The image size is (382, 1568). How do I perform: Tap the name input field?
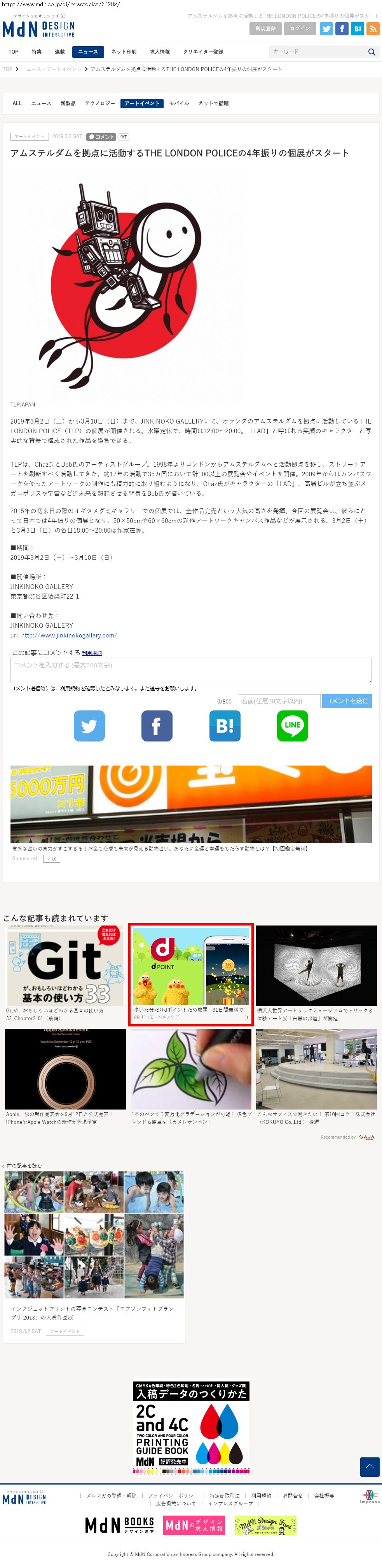(x=278, y=701)
